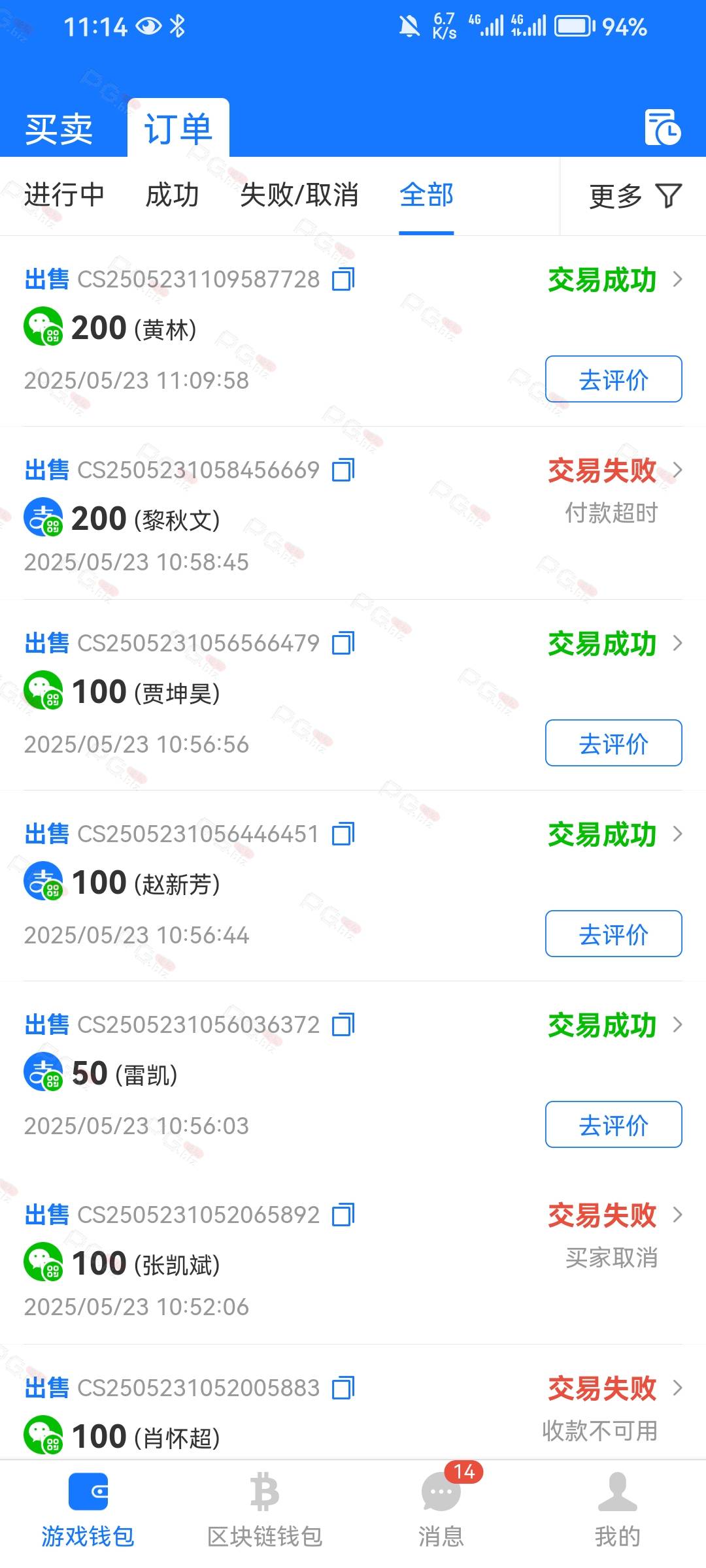
Task: Open 消息 with 14 unread
Action: (x=441, y=1511)
